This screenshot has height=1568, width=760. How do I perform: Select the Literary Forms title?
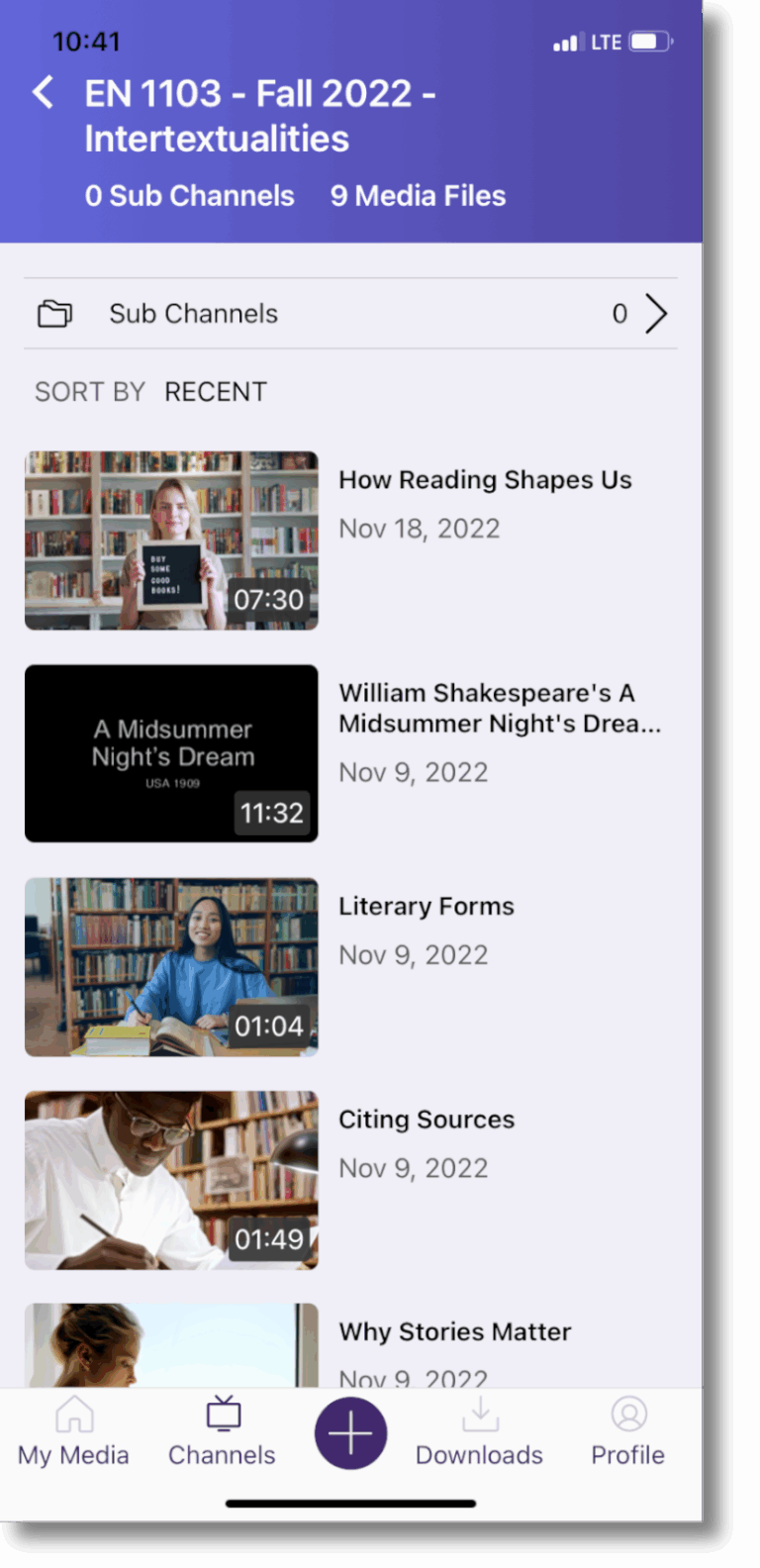click(426, 906)
